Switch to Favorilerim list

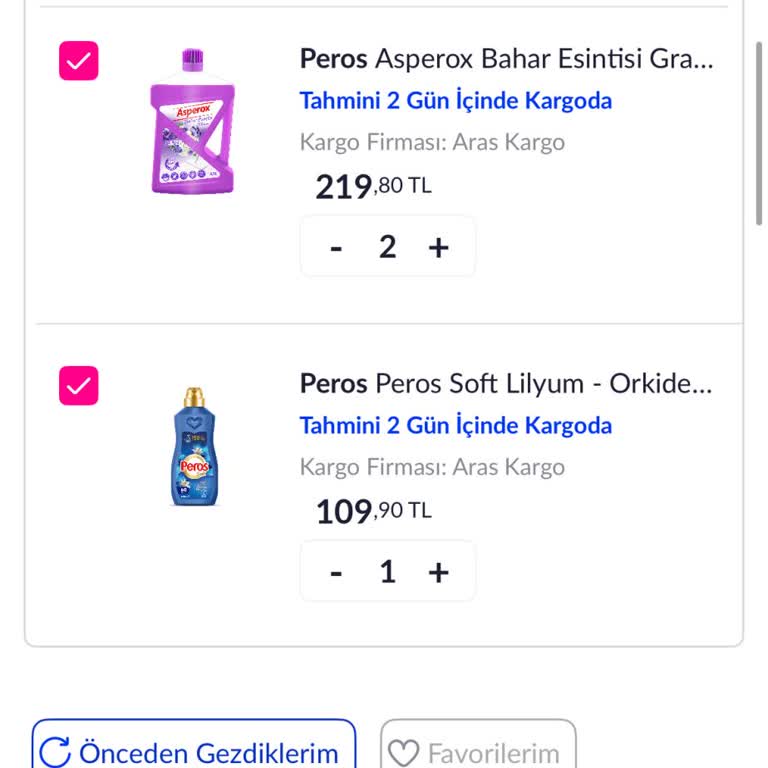pyautogui.click(x=478, y=751)
